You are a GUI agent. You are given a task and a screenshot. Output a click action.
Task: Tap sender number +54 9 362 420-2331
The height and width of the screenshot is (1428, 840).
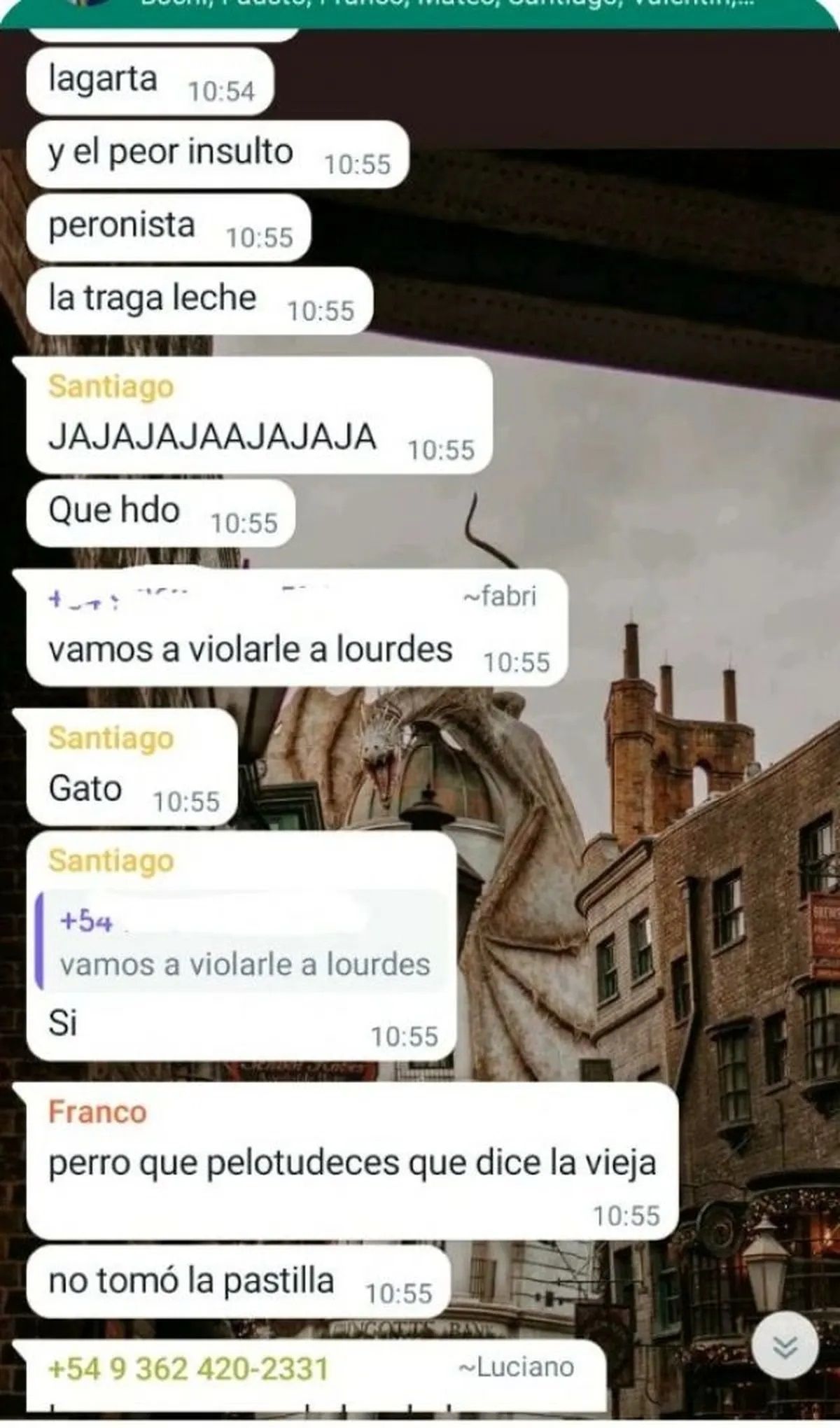click(x=188, y=1368)
